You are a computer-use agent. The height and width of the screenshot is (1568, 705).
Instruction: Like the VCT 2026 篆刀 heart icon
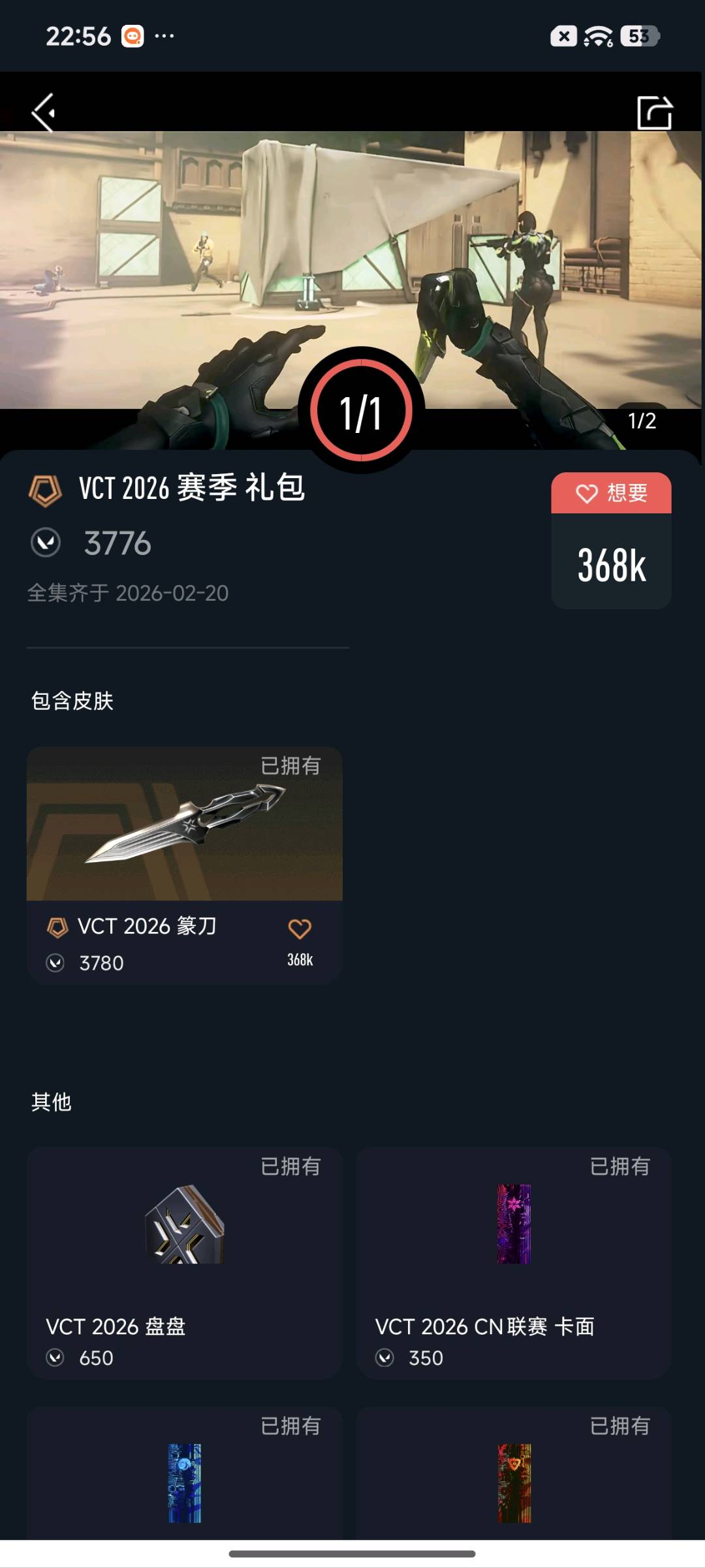coord(300,929)
